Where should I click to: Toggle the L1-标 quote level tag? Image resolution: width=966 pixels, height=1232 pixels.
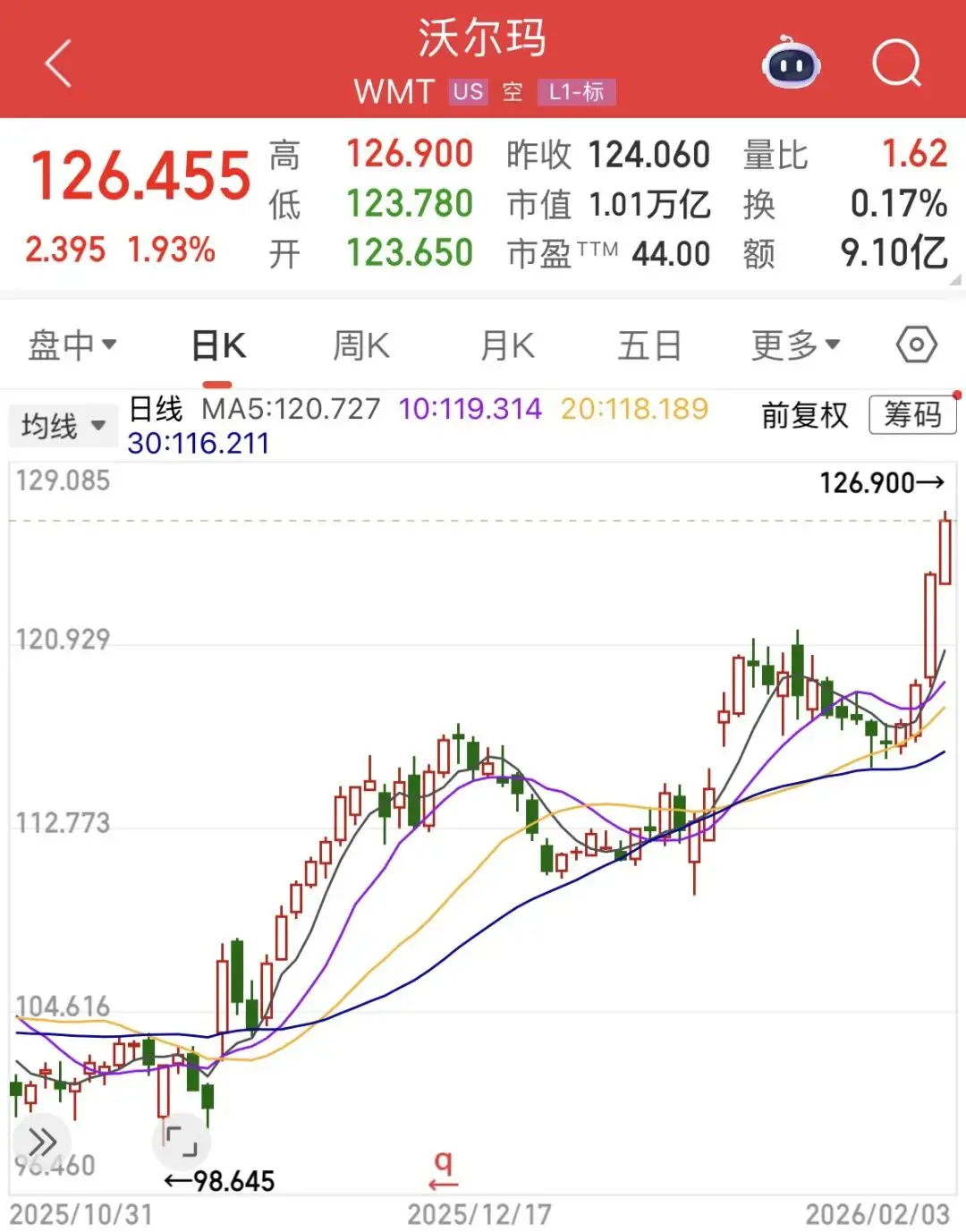[x=576, y=92]
